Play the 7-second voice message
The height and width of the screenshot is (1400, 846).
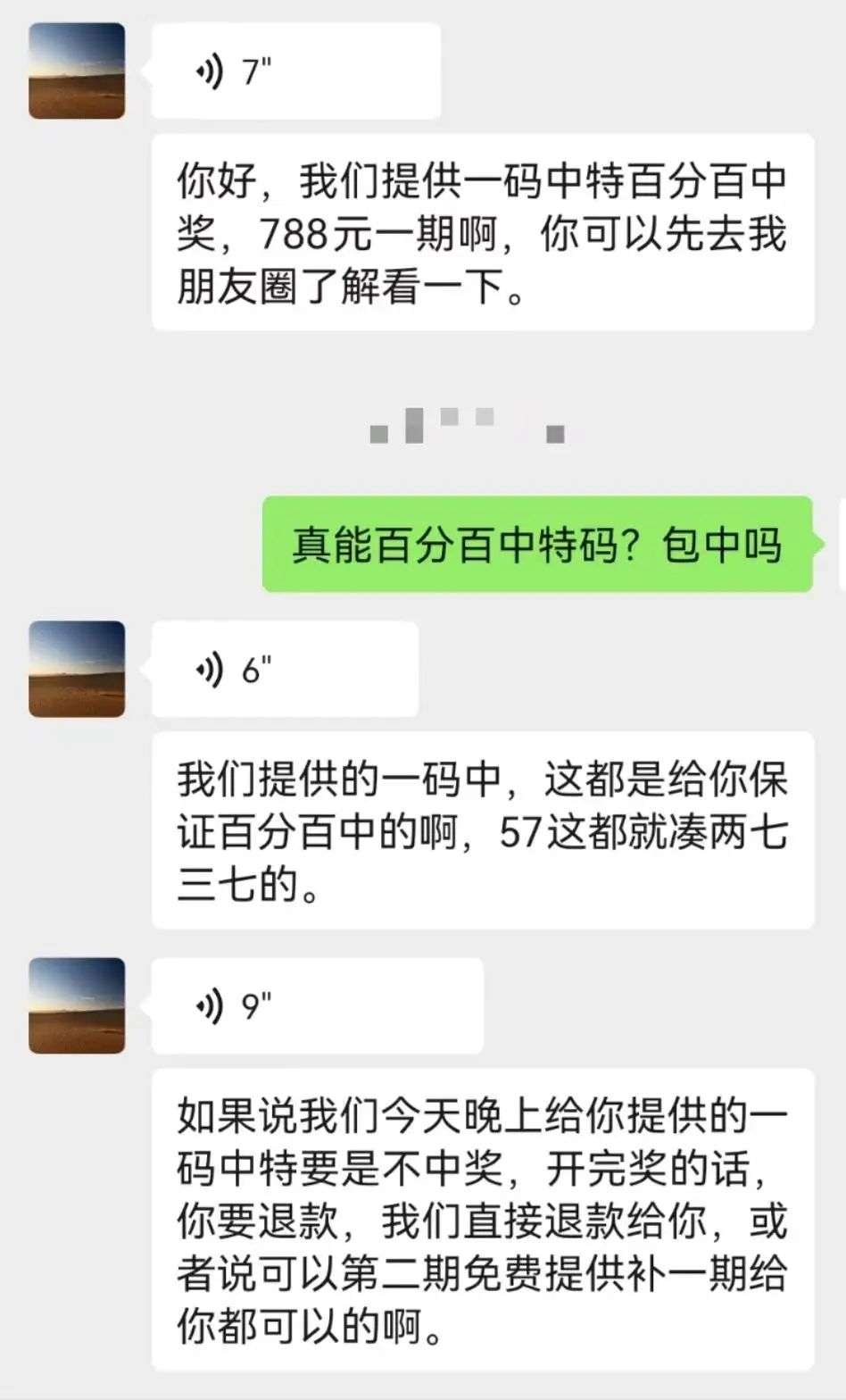[x=295, y=71]
